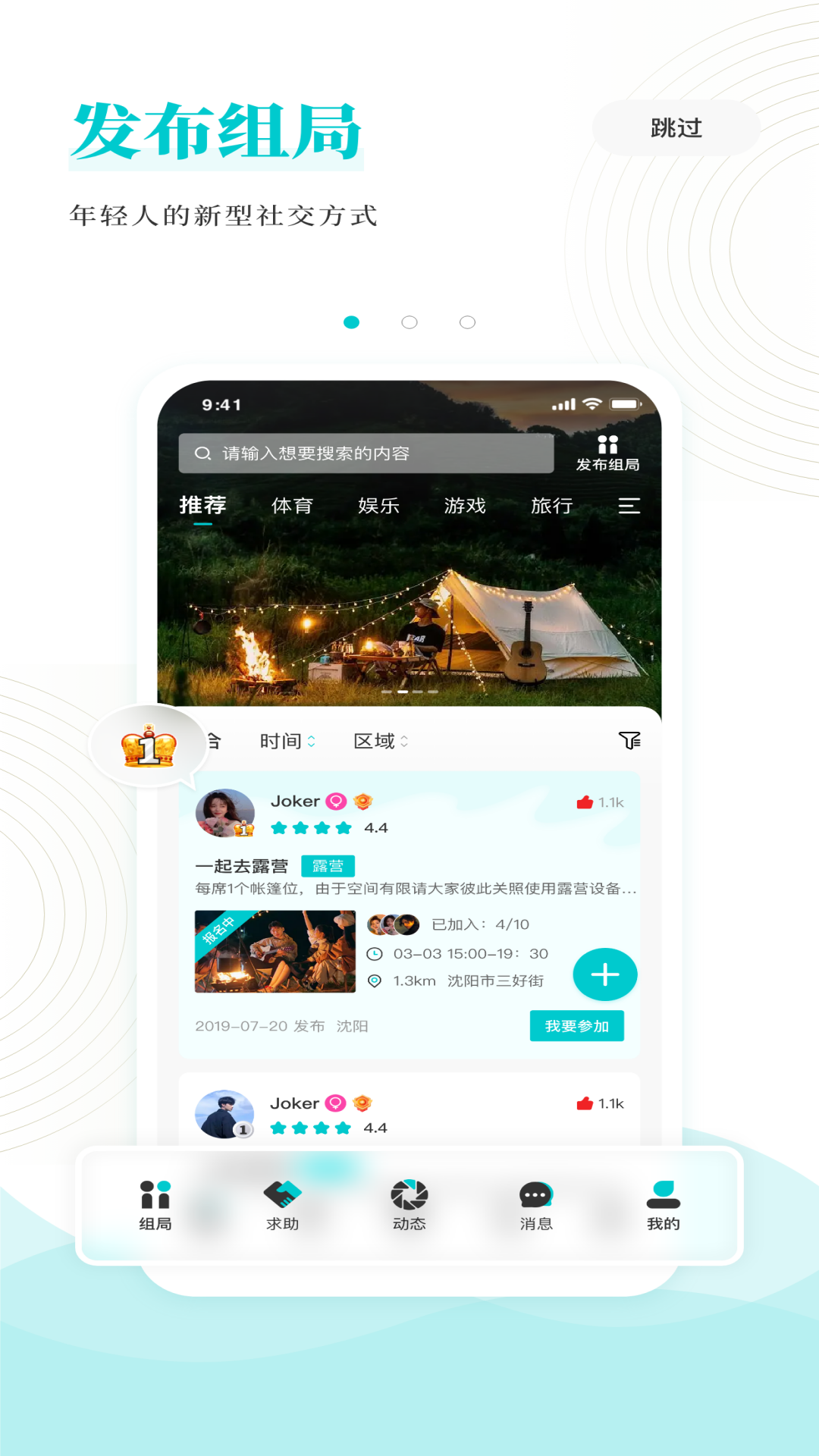This screenshot has height=1456, width=819.
Task: Expand the 区域 filter dropdown
Action: click(x=378, y=742)
